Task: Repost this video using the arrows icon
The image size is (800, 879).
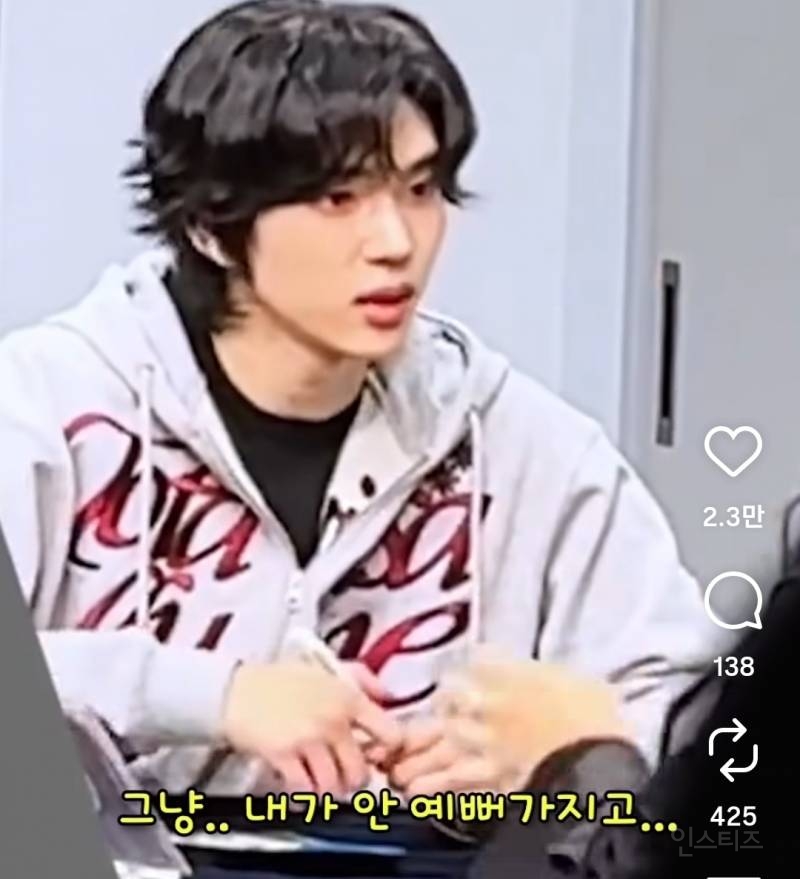Action: pos(733,751)
